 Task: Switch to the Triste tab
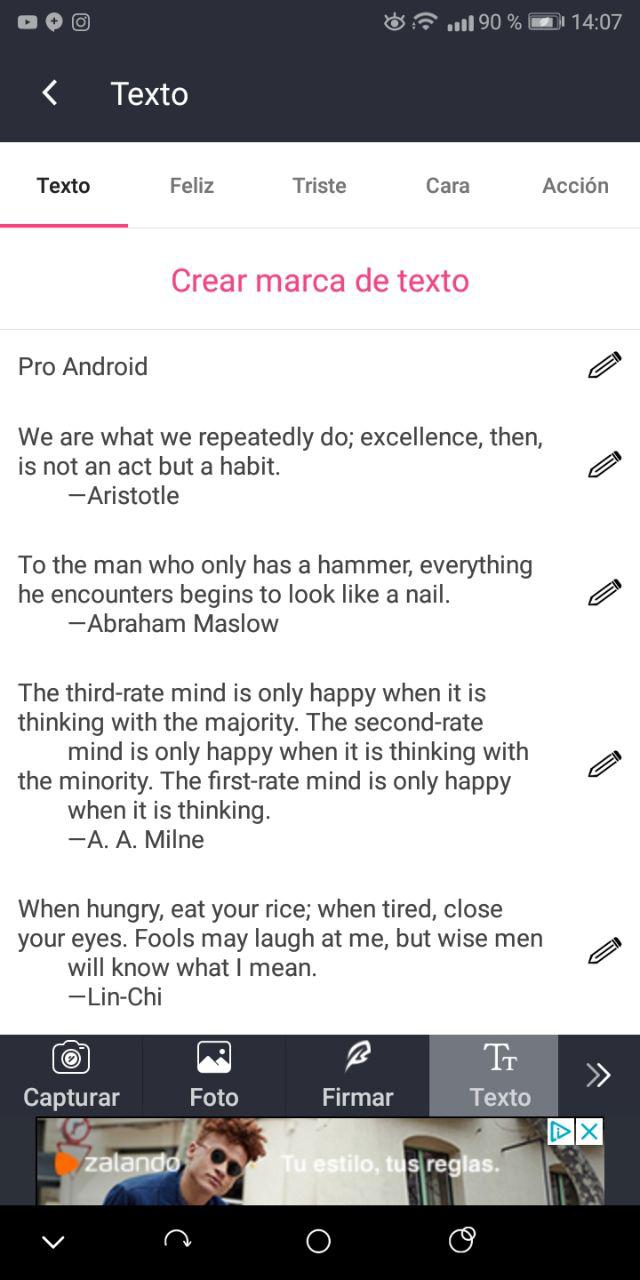click(320, 185)
